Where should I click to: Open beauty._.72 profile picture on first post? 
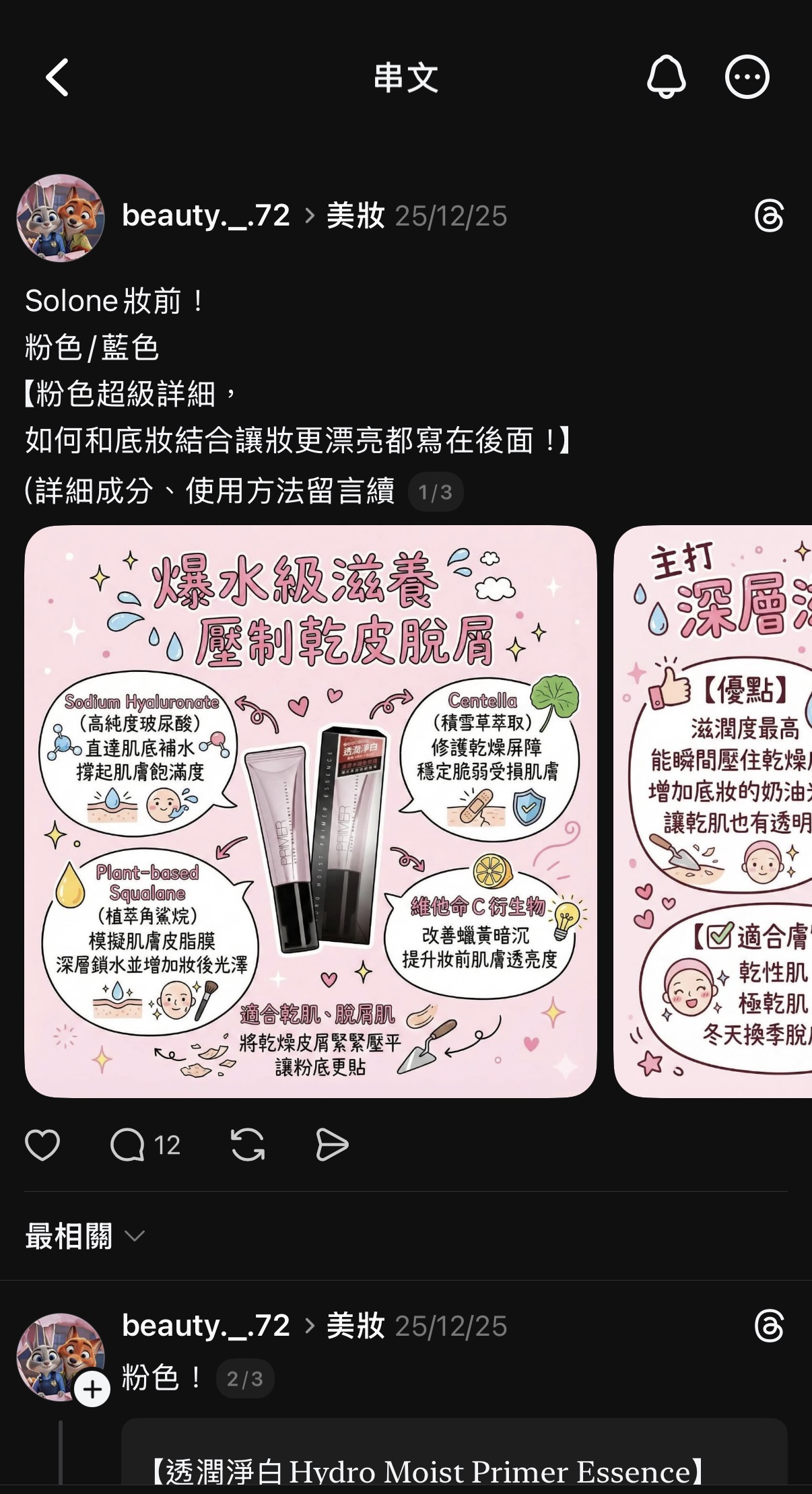pos(61,217)
